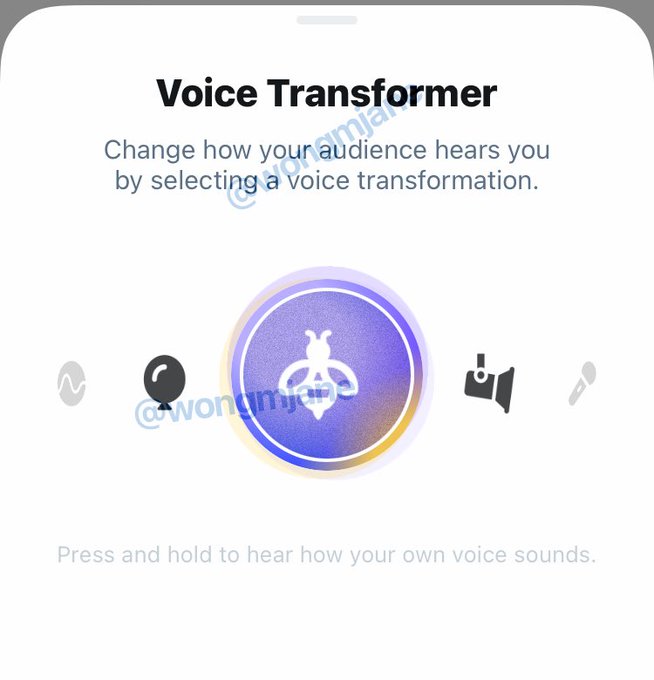Select the microphone voice effect
The height and width of the screenshot is (680, 654).
coord(582,383)
